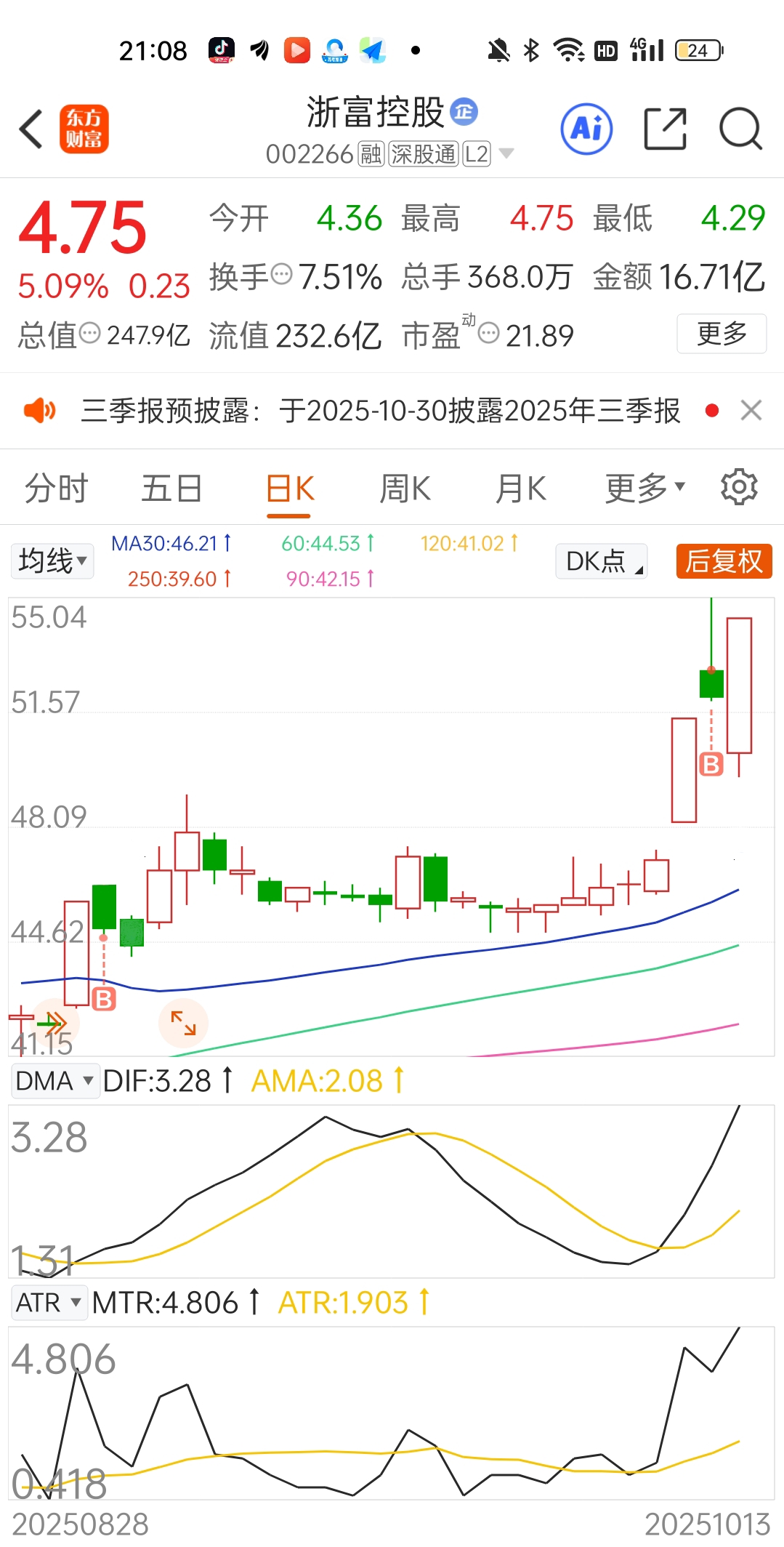Dismiss the 三季报 announcement banner
Screen dimensions: 784x1547
point(751,411)
